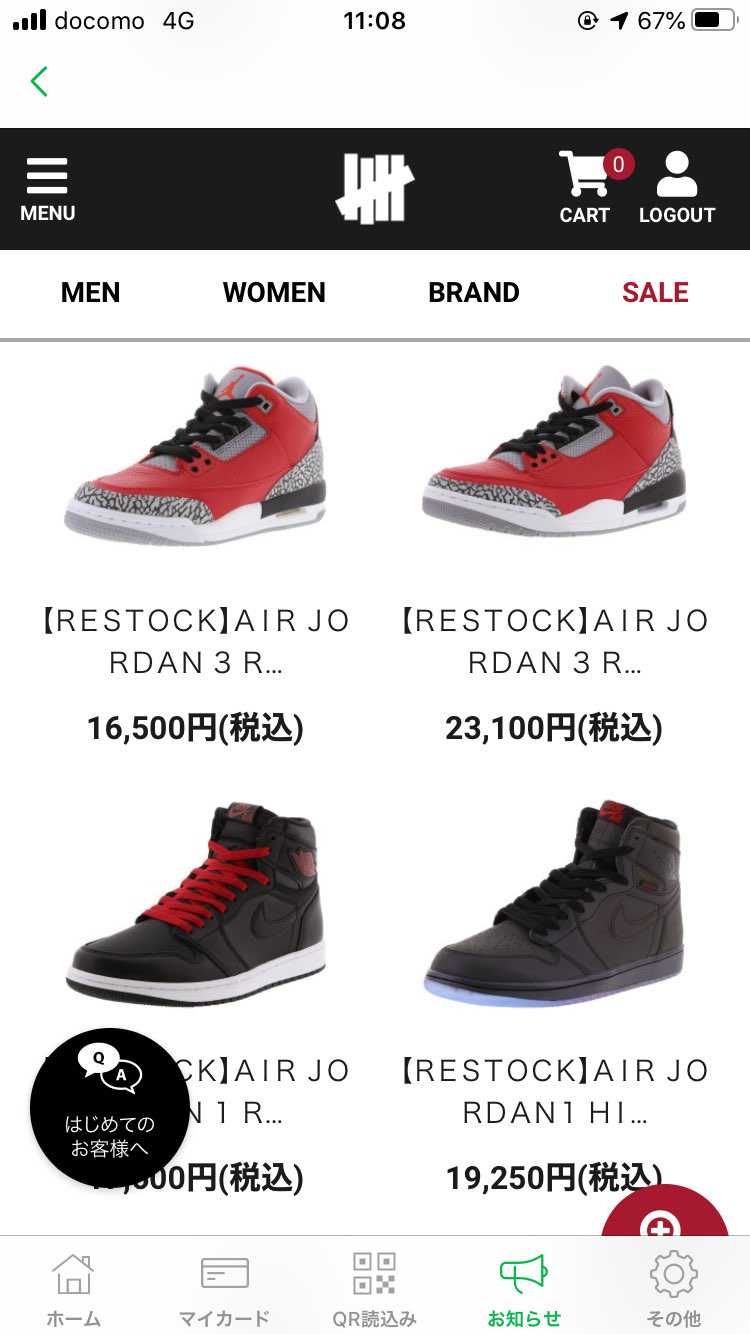
Task: Open the はじめてのお客様へ Q&A bubble
Action: point(109,1108)
